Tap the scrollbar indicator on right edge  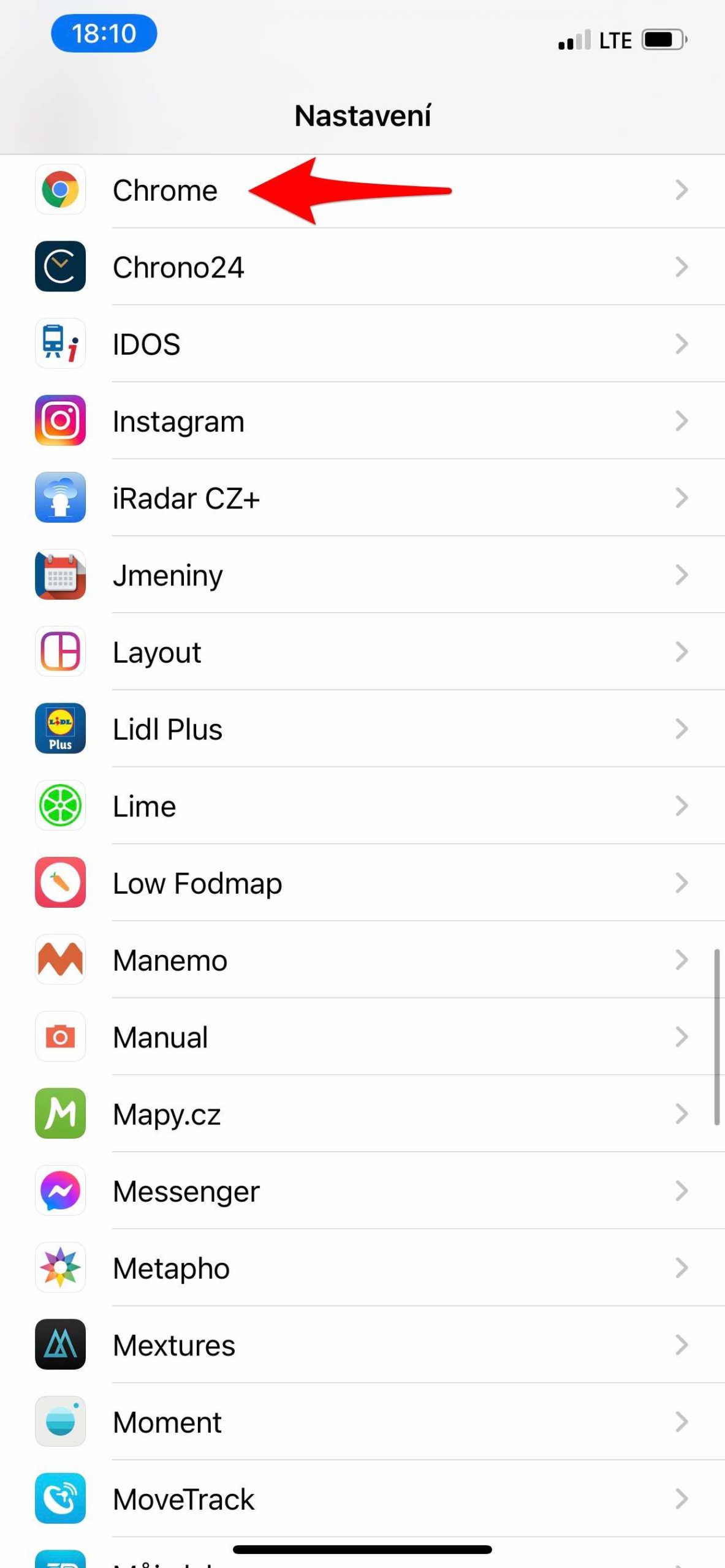click(x=716, y=1041)
